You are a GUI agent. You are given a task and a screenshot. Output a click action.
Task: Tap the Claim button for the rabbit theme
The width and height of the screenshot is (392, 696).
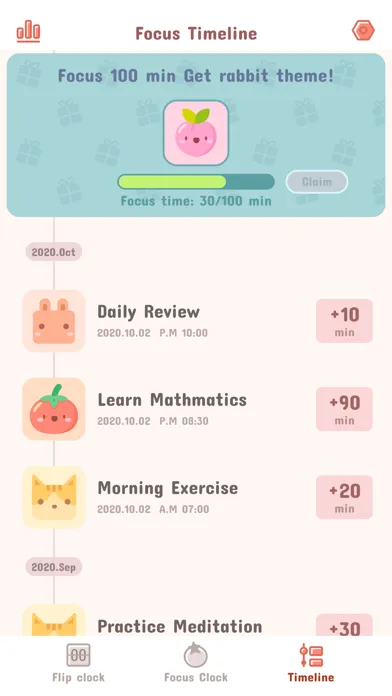[x=317, y=182]
